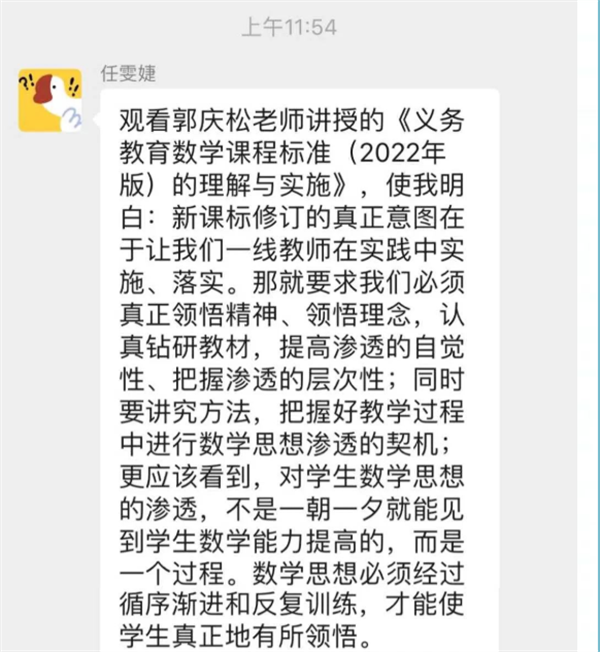
Task: Open 任雯婕's profile via her avatar
Action: click(50, 99)
